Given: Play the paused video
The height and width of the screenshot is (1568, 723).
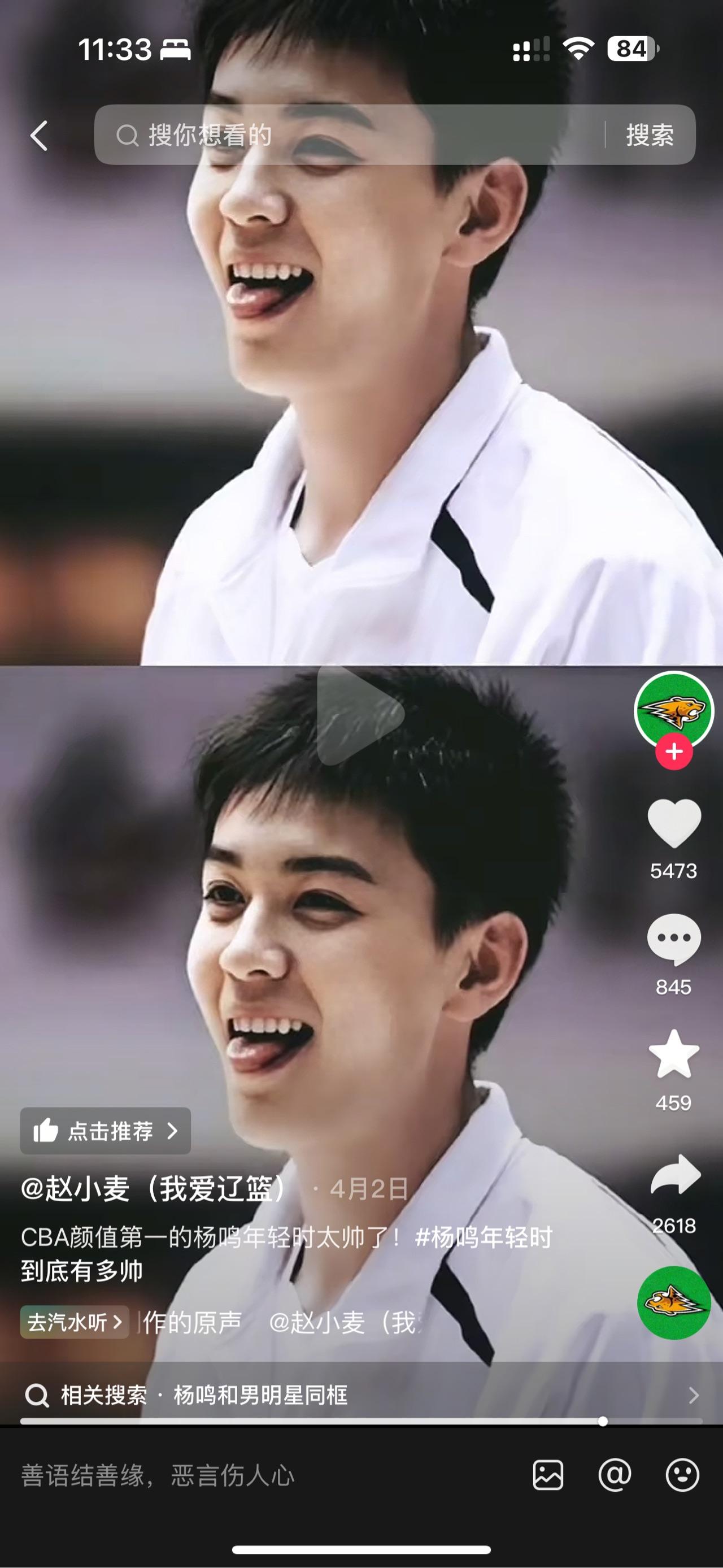Looking at the screenshot, I should click(x=360, y=716).
